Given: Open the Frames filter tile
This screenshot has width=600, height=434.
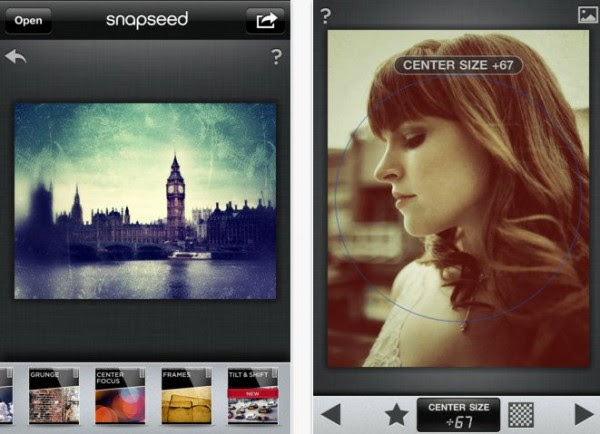Looking at the screenshot, I should [x=185, y=396].
